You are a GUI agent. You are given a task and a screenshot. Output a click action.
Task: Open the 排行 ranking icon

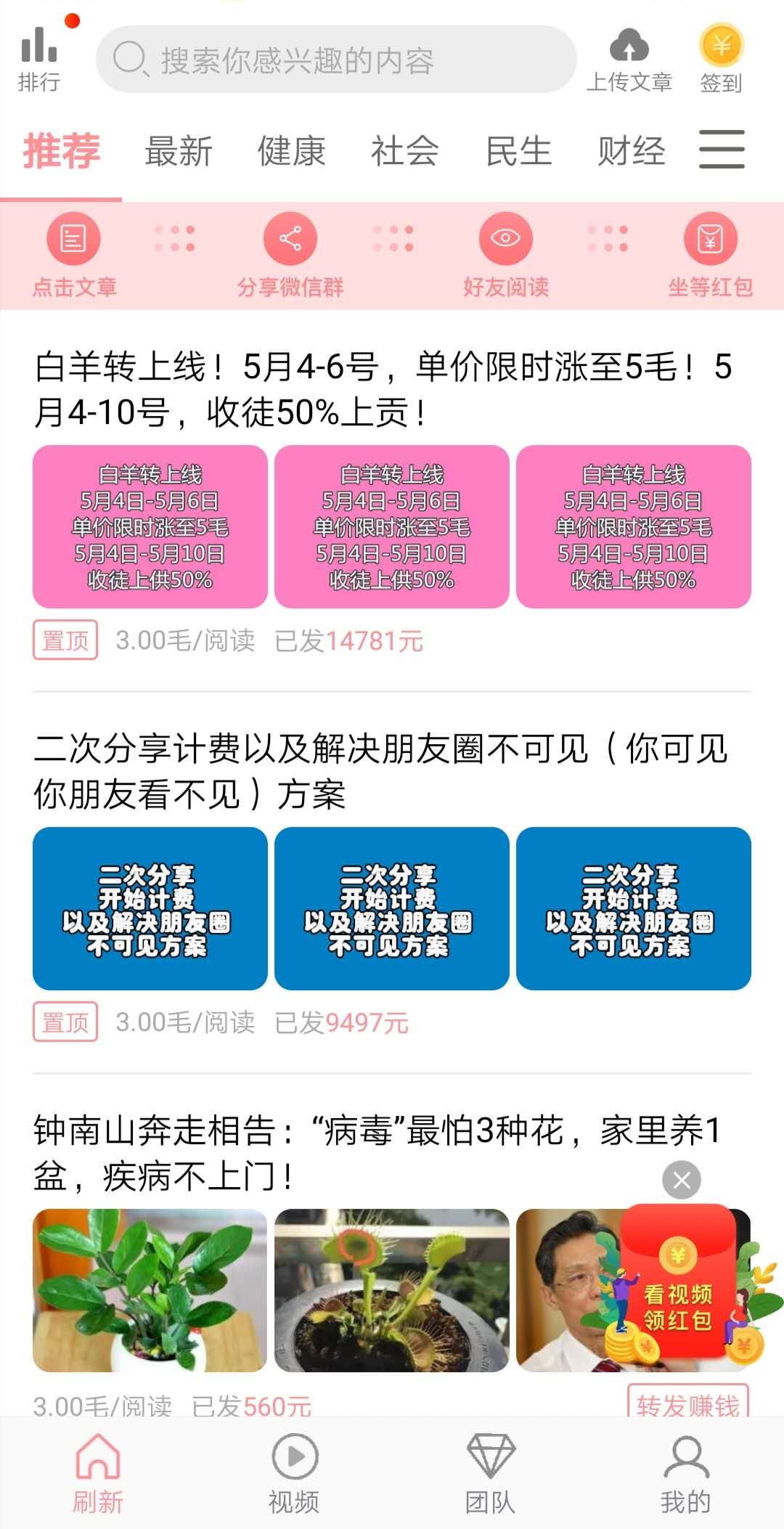[40, 57]
